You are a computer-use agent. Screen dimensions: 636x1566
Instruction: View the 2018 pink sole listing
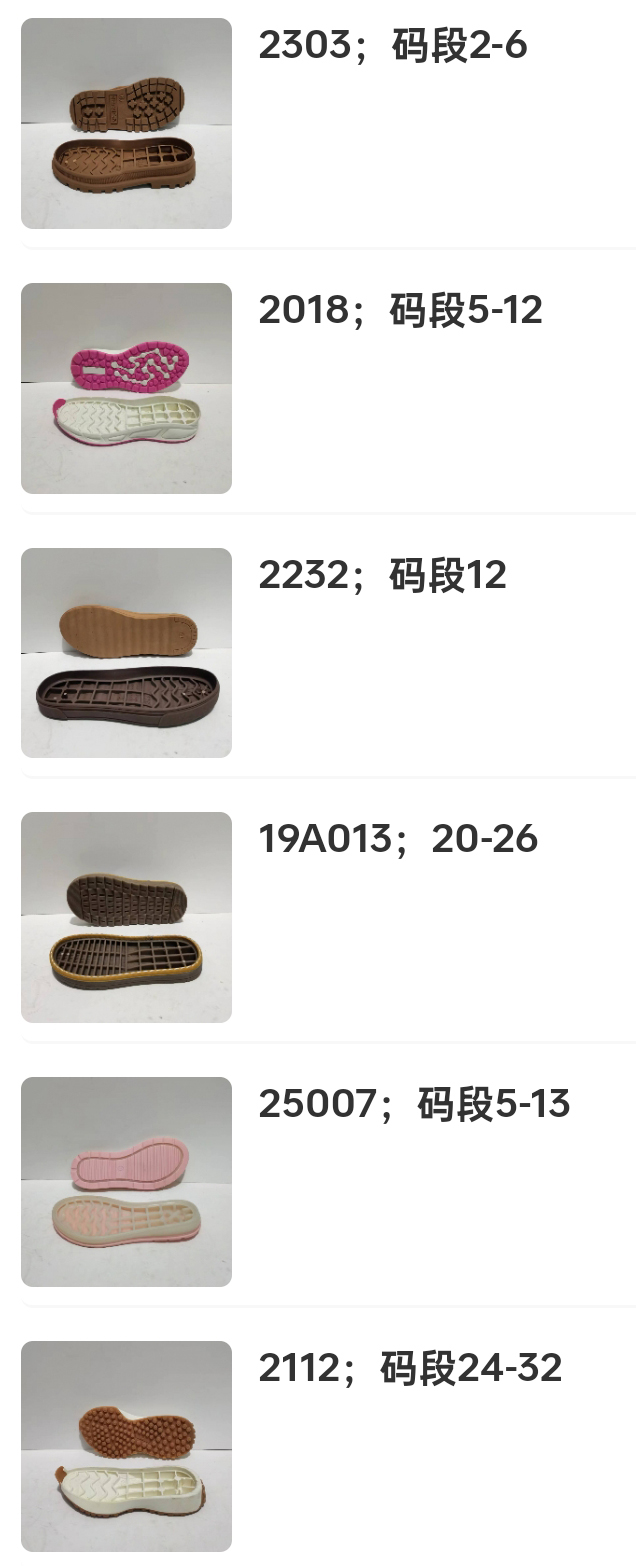point(400,311)
